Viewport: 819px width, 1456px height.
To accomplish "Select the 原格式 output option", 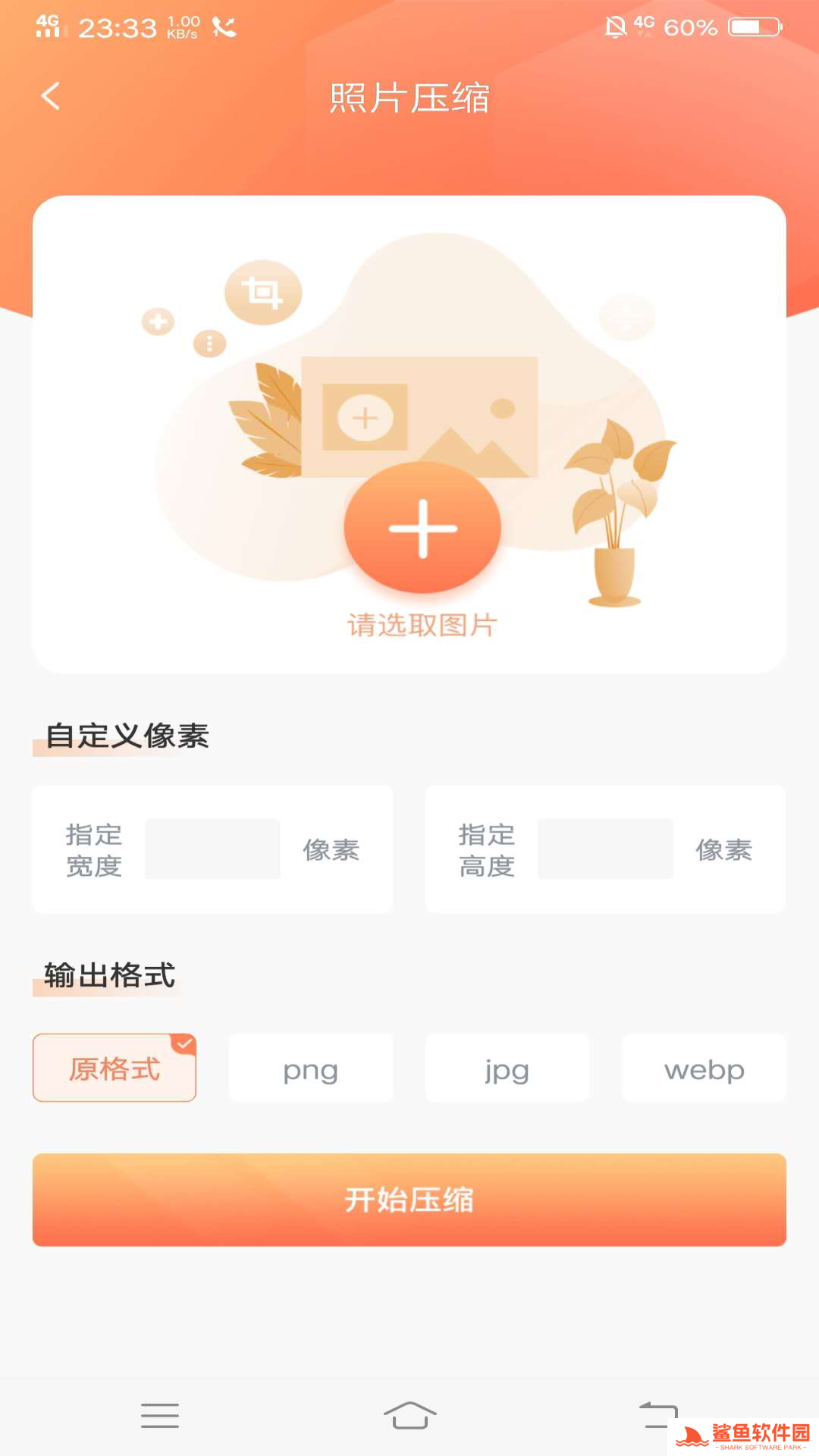I will (x=115, y=1068).
